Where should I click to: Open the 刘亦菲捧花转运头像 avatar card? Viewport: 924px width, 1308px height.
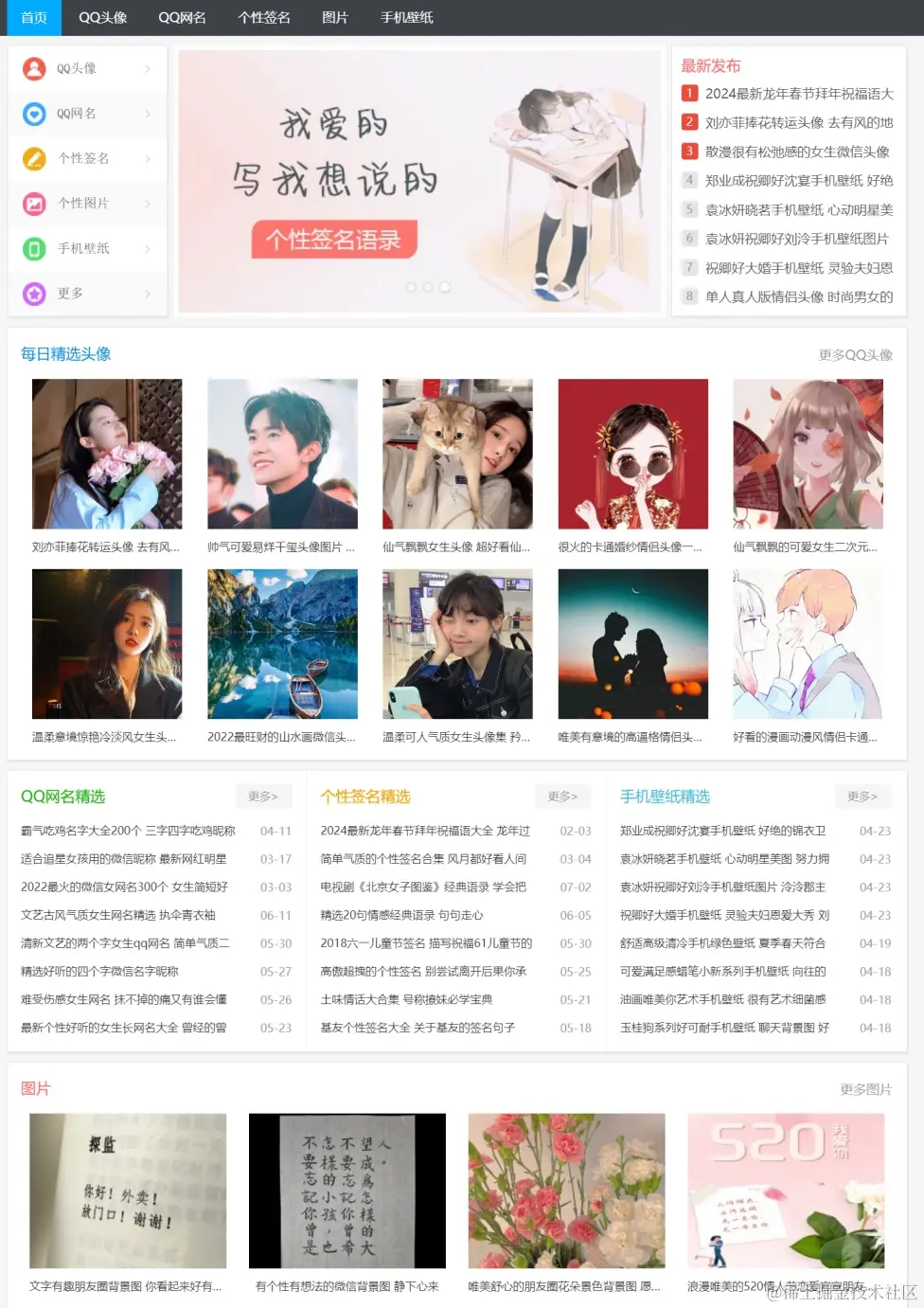(106, 454)
